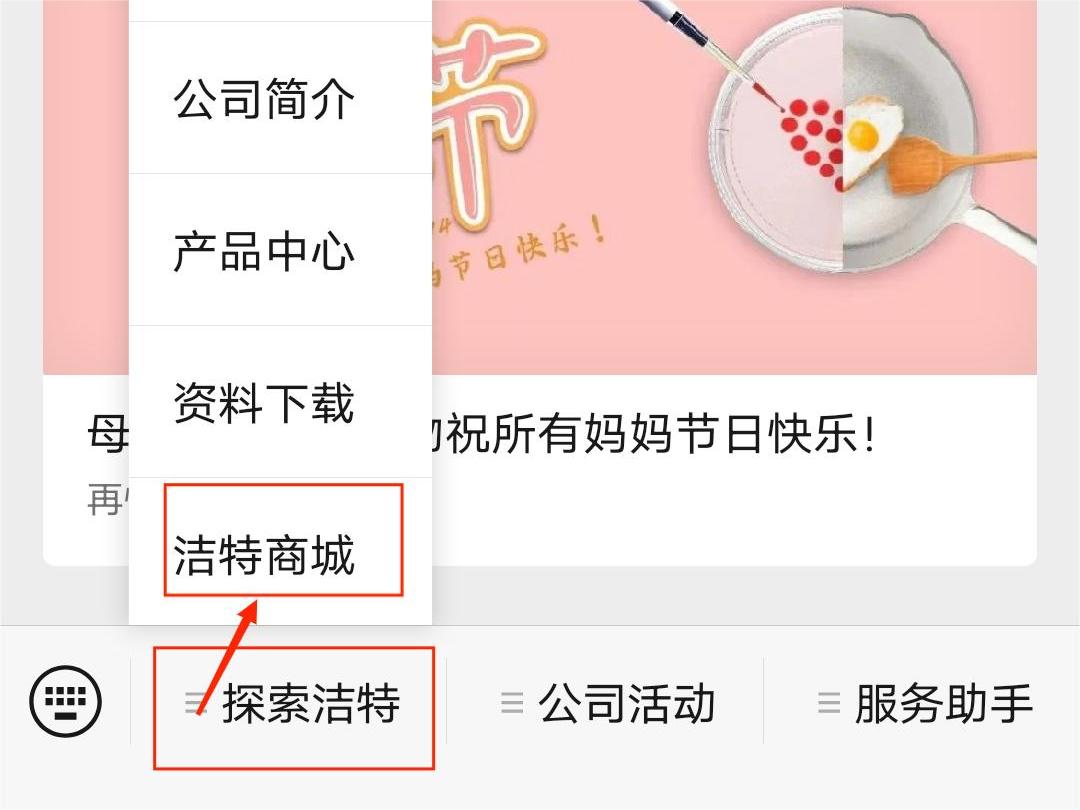The width and height of the screenshot is (1080, 810).
Task: Expand the 服务助手 bottom menu
Action: click(x=925, y=704)
